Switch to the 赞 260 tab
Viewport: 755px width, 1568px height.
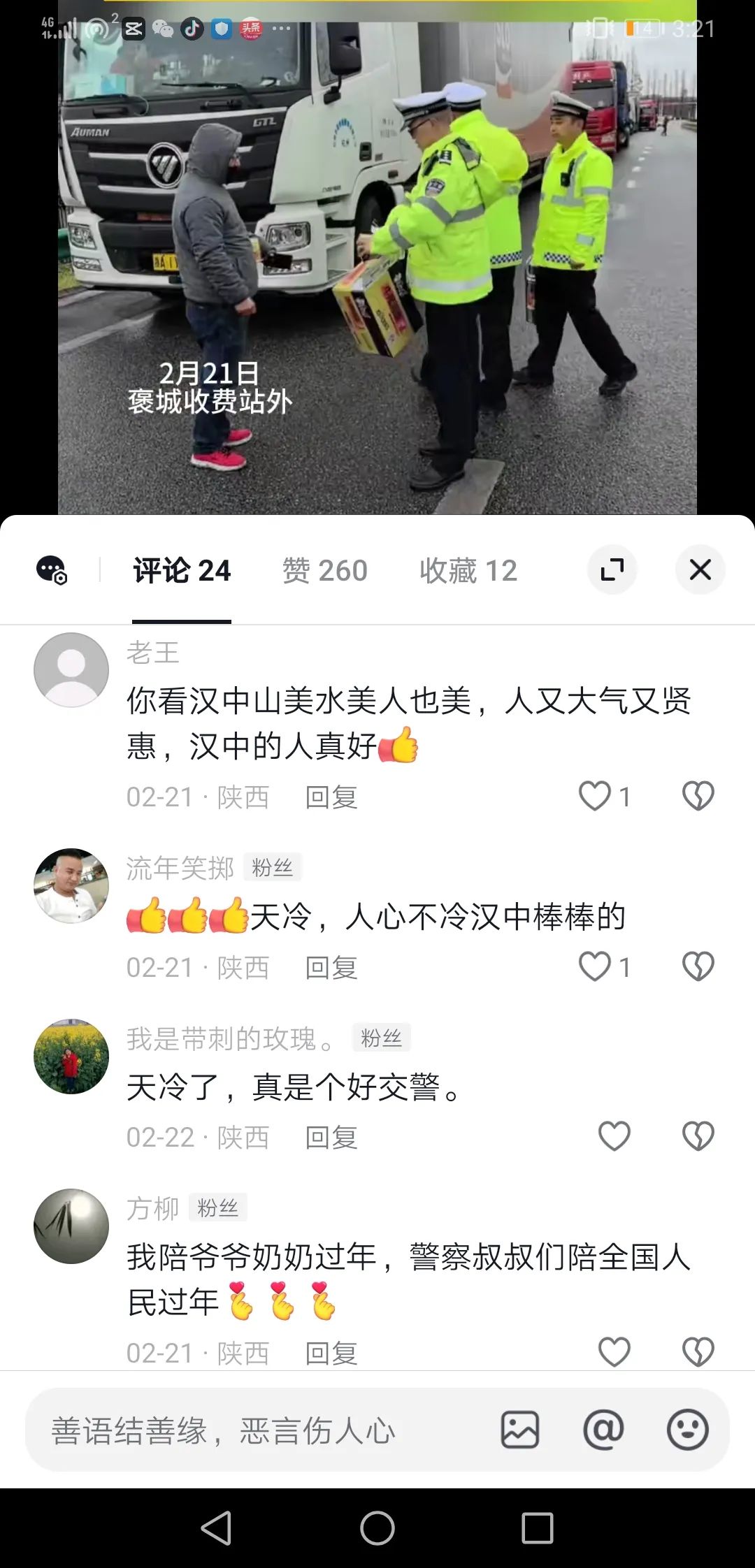[x=324, y=571]
